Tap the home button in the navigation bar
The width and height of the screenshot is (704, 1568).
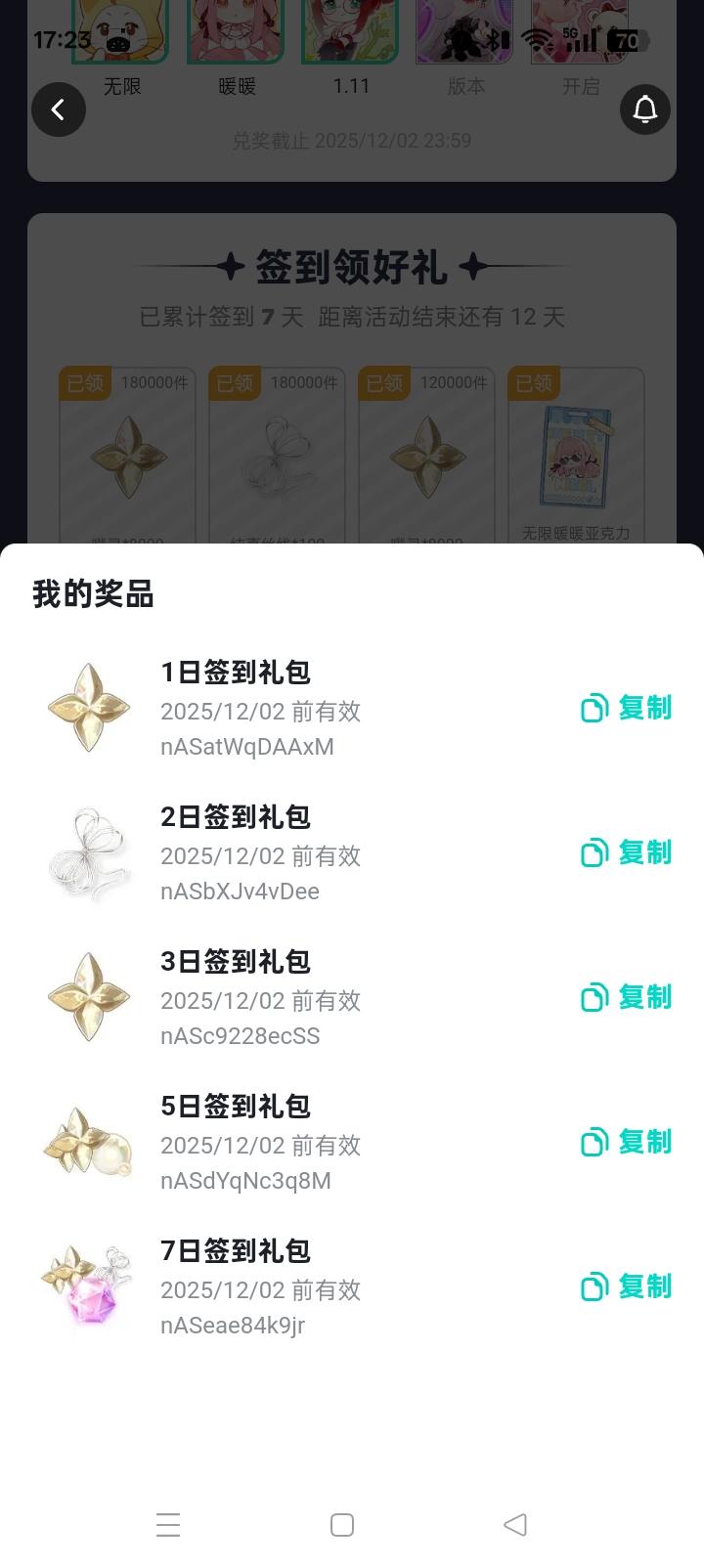point(341,1524)
